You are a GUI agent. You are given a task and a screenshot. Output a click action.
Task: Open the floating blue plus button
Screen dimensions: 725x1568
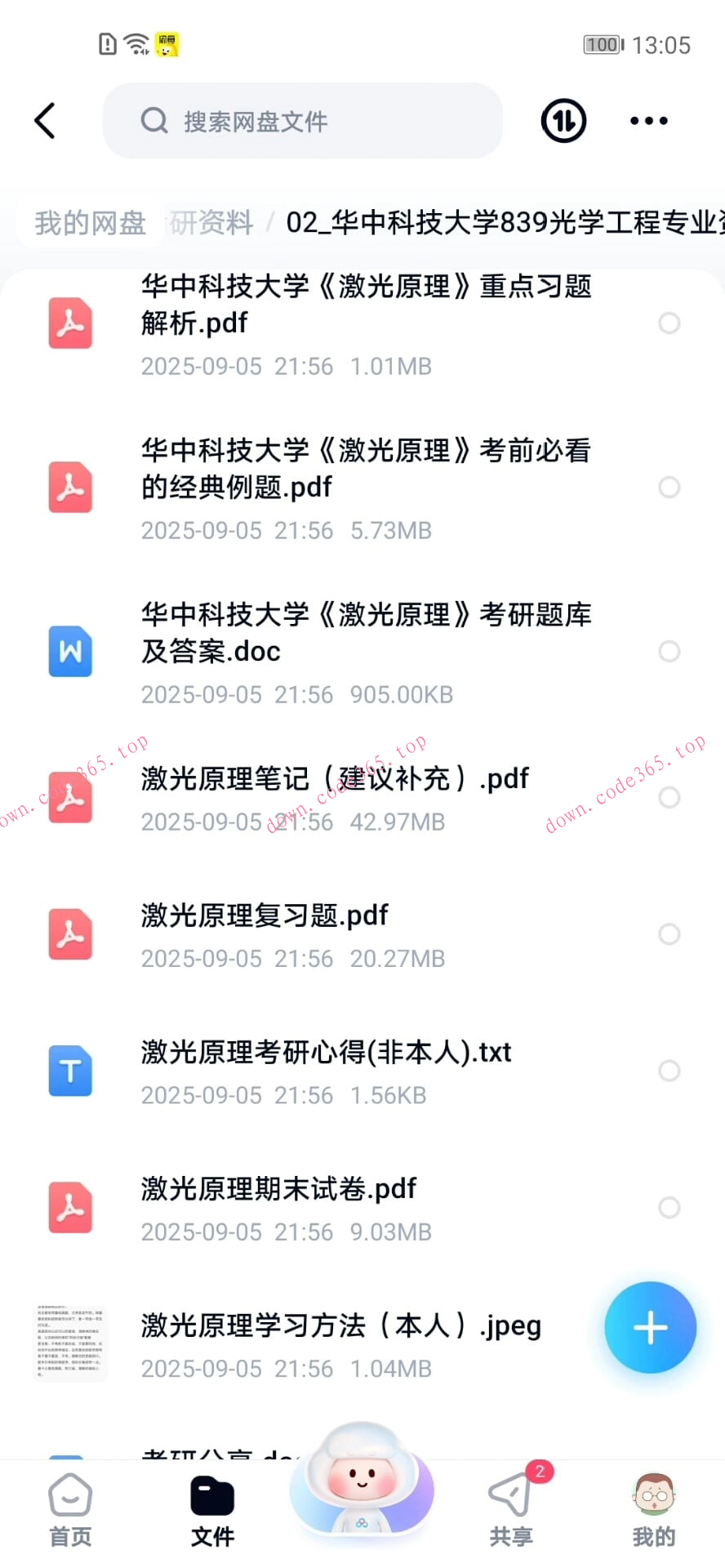coord(650,1327)
